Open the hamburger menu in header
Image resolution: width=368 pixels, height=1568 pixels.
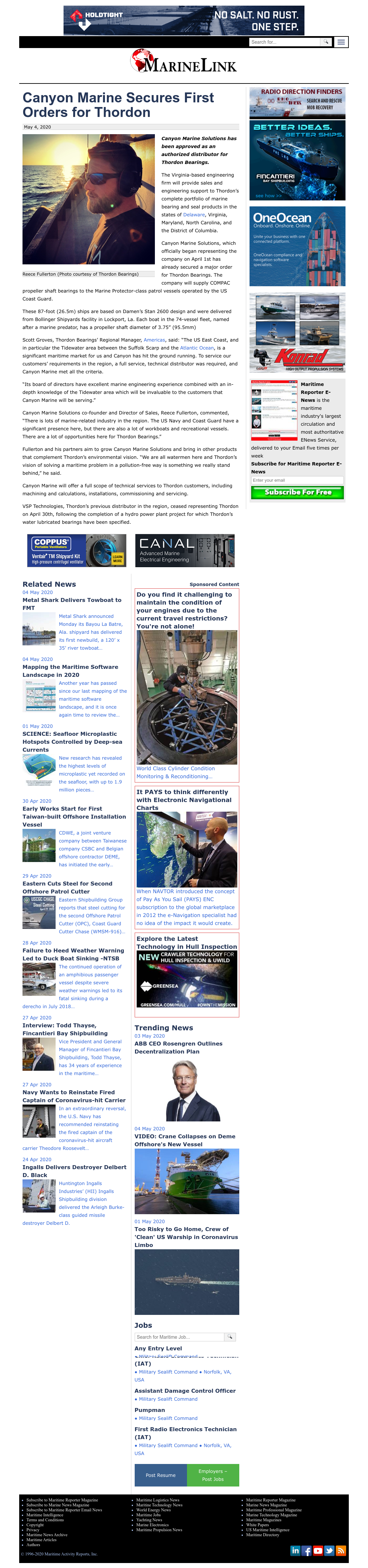(x=341, y=42)
